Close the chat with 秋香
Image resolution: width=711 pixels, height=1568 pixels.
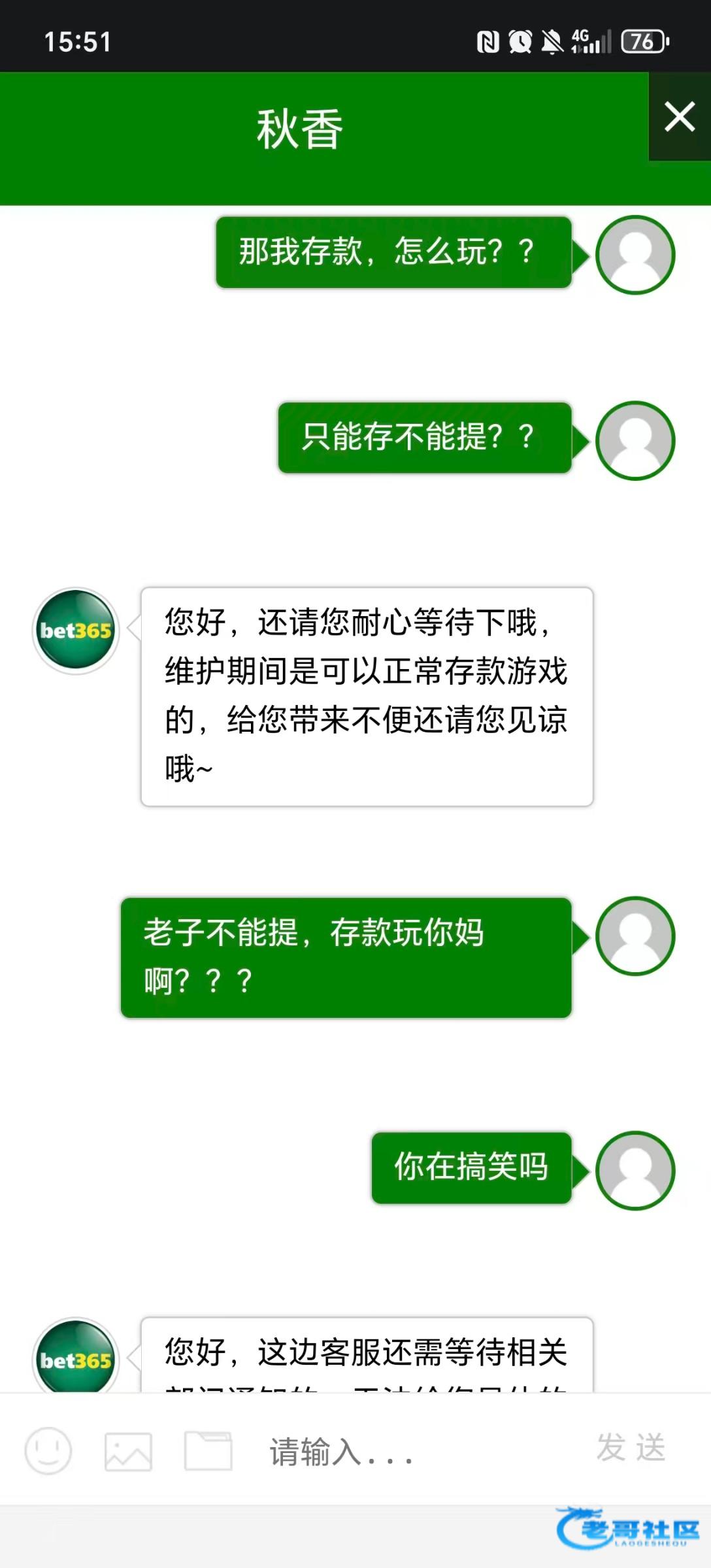click(680, 117)
